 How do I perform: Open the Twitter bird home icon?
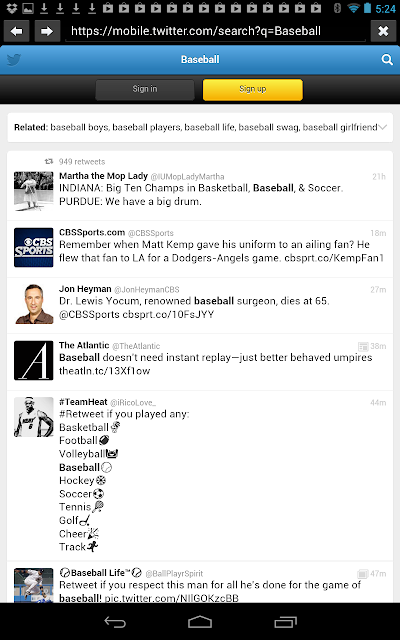pyautogui.click(x=14, y=60)
